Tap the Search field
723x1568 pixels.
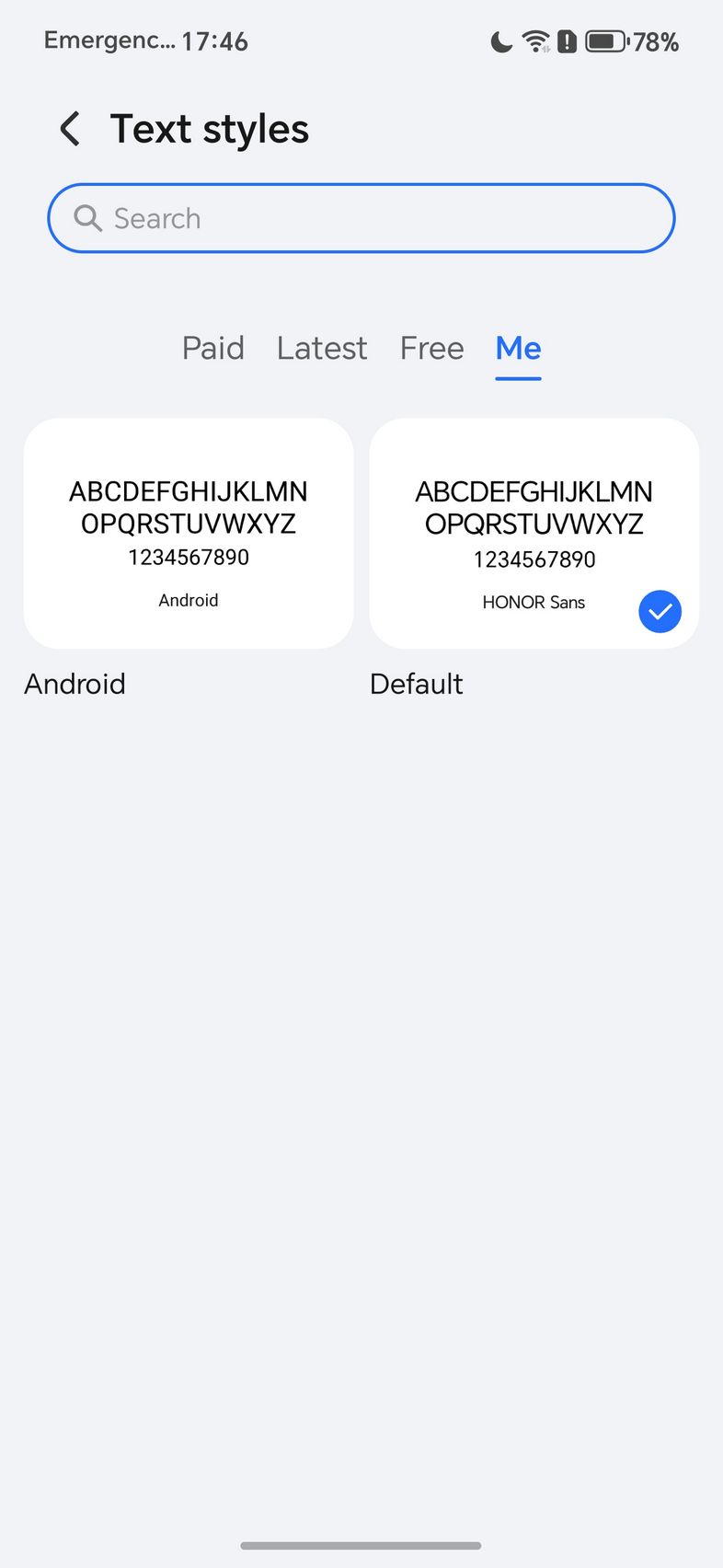[x=361, y=218]
